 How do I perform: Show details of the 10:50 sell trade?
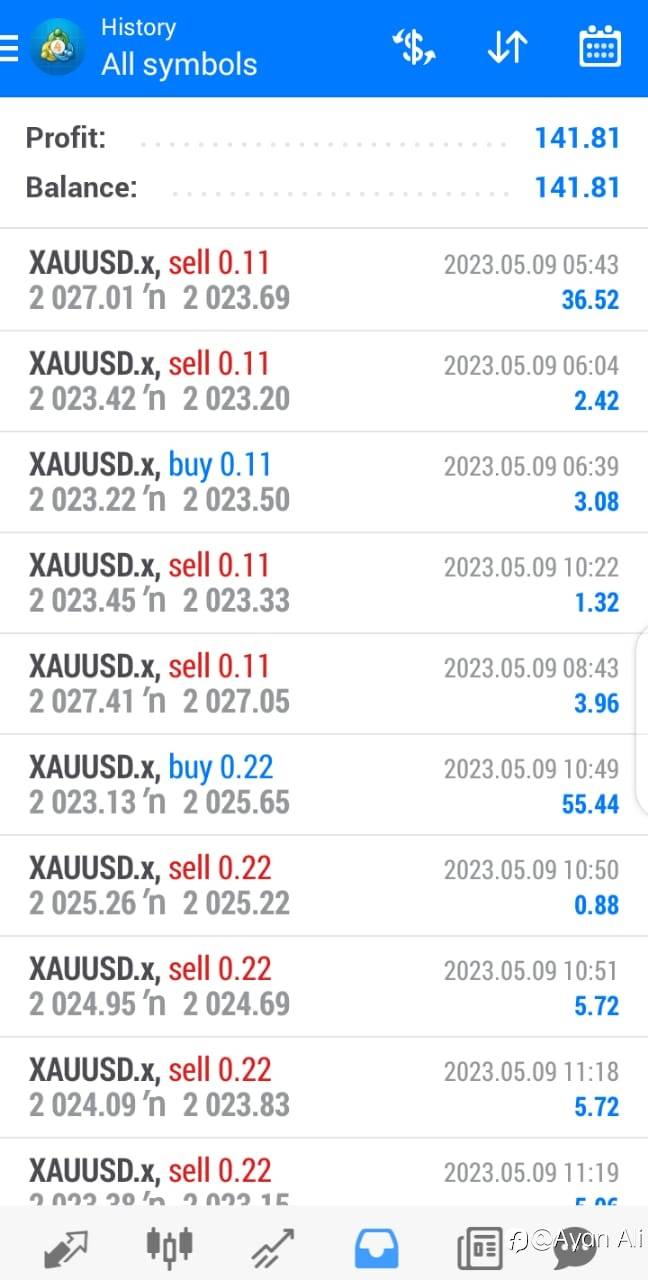[324, 887]
